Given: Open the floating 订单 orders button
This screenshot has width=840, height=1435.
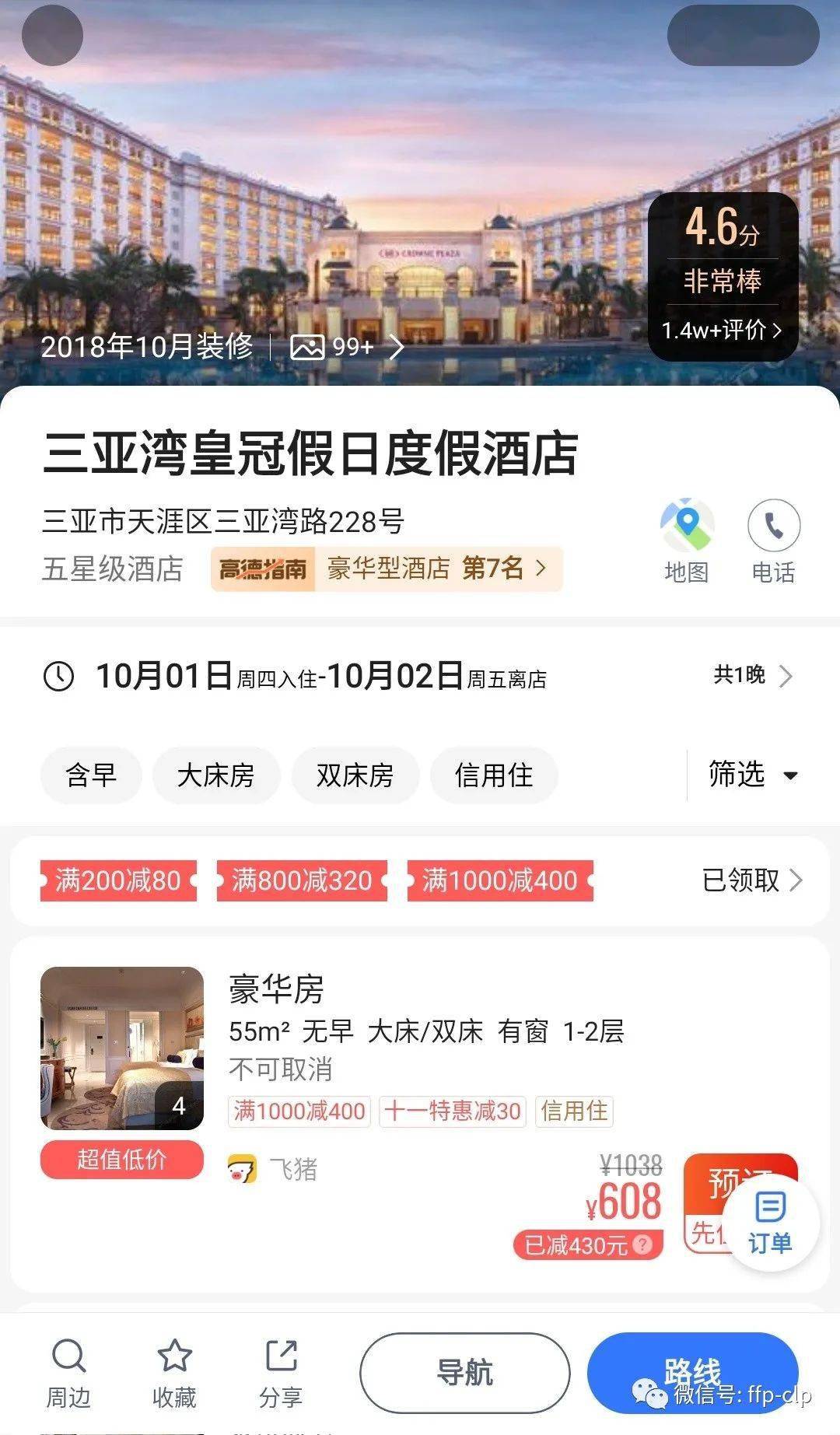Looking at the screenshot, I should coord(770,1223).
